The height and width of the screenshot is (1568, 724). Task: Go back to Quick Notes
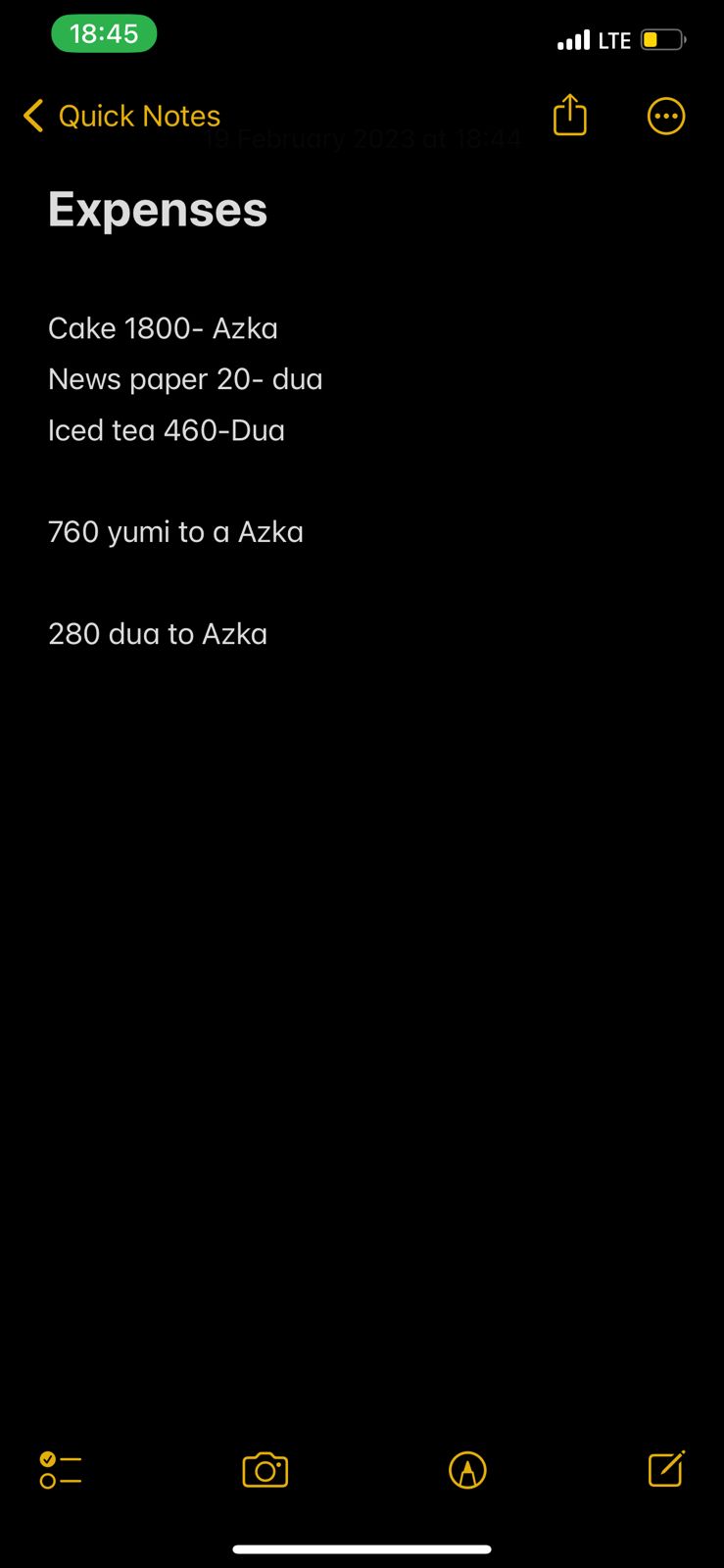[x=121, y=116]
